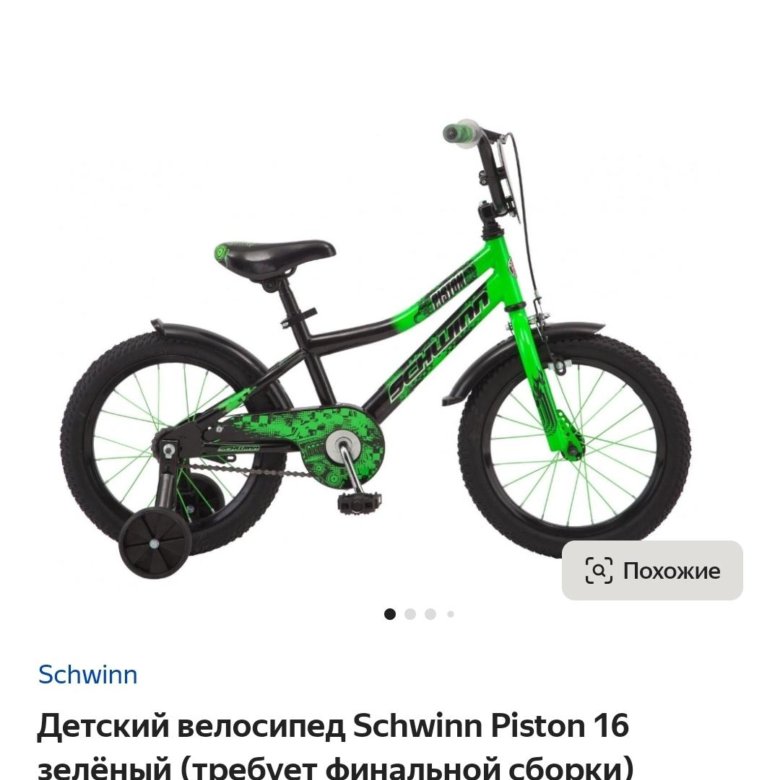The image size is (780, 780).
Task: Tap the Похожие similar items button
Action: pos(652,571)
